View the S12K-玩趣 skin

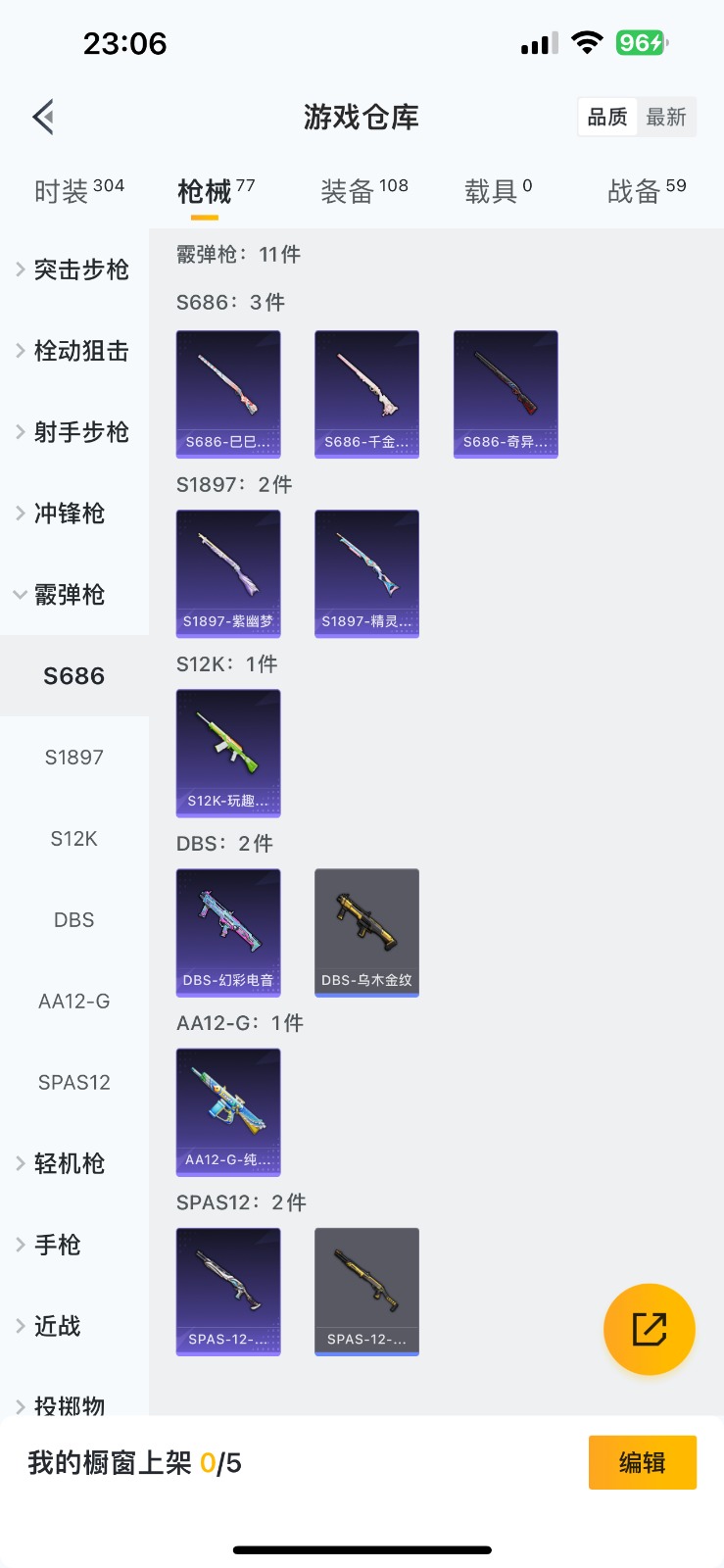coord(228,753)
